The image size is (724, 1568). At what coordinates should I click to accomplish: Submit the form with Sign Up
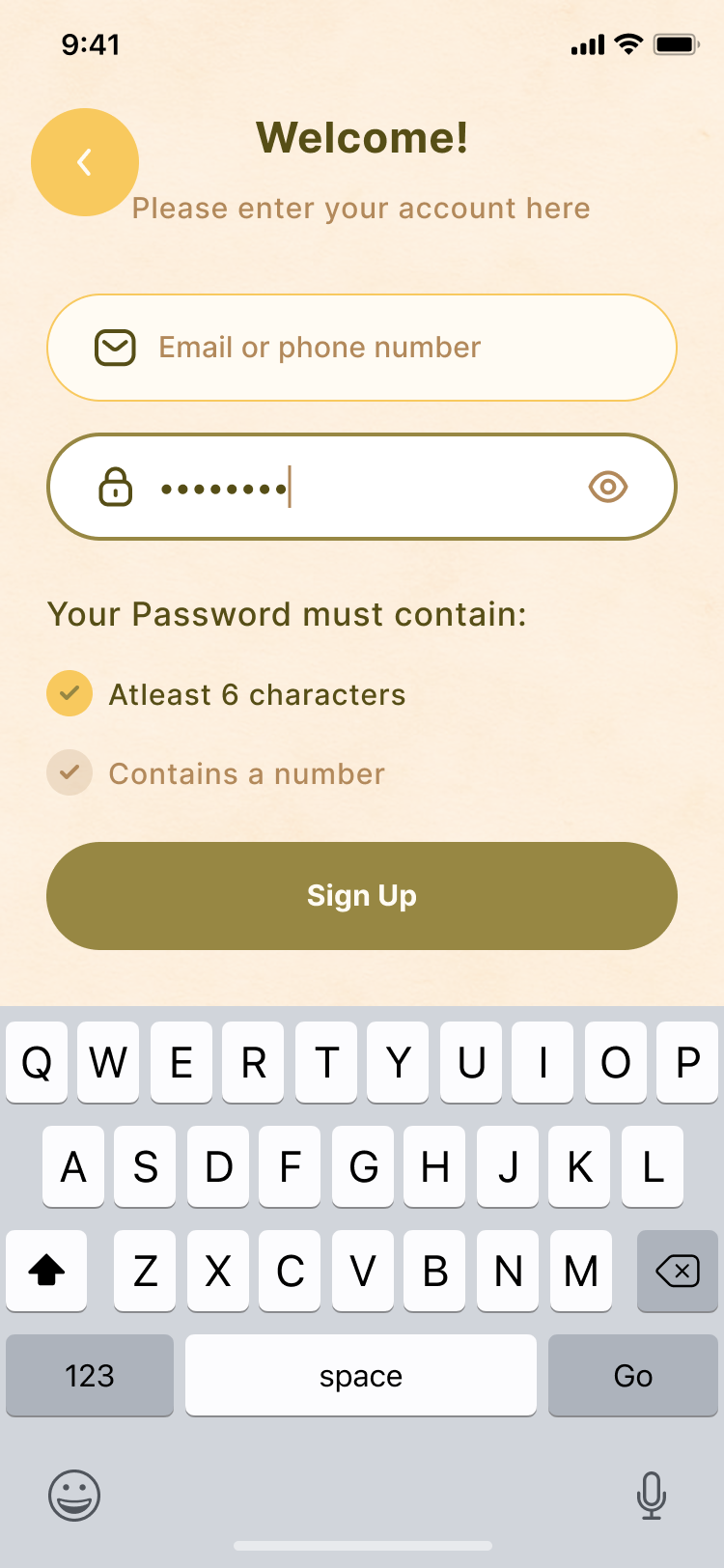(362, 896)
